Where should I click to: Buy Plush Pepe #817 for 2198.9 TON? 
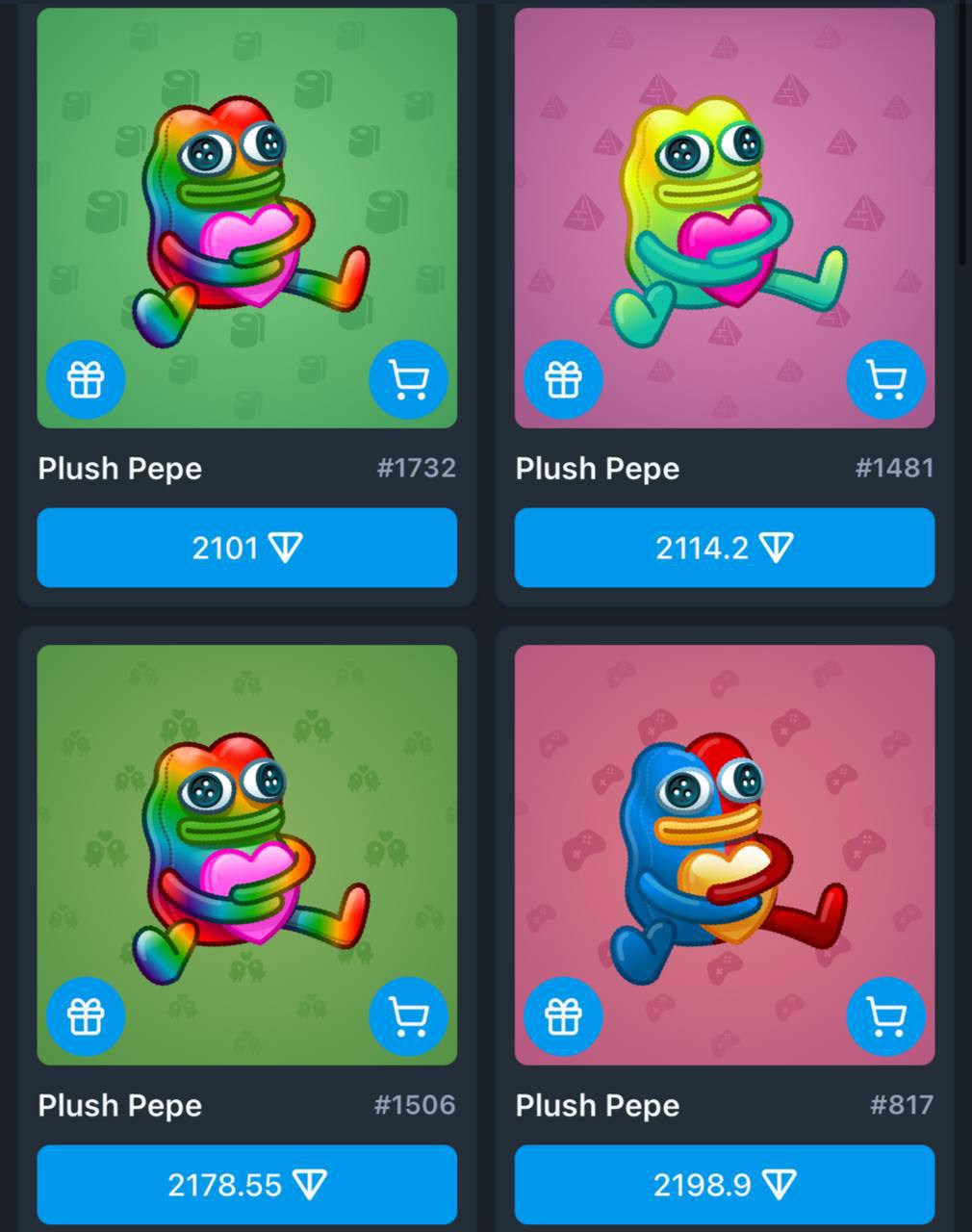[x=724, y=1184]
